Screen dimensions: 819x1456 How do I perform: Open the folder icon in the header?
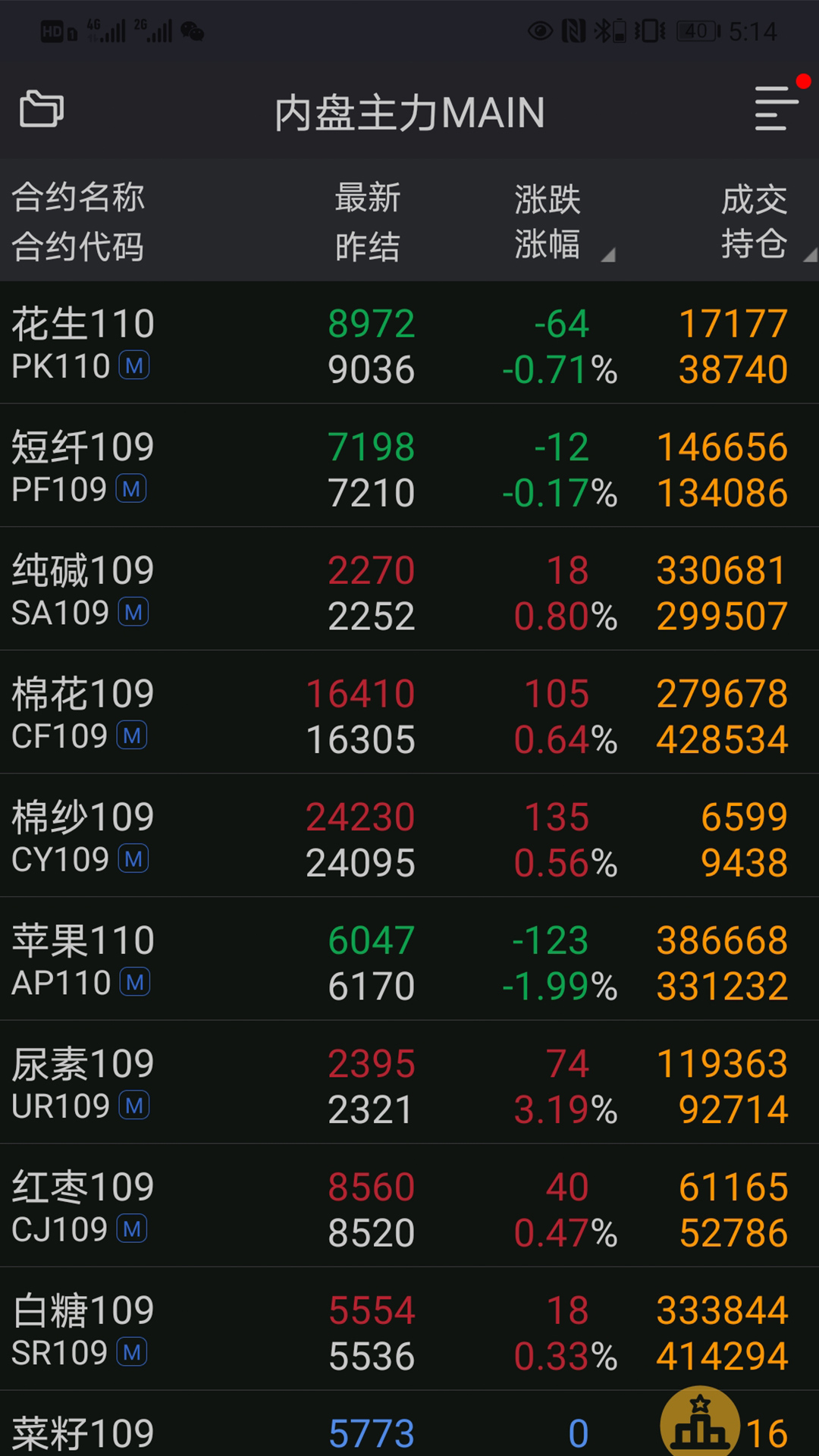42,109
